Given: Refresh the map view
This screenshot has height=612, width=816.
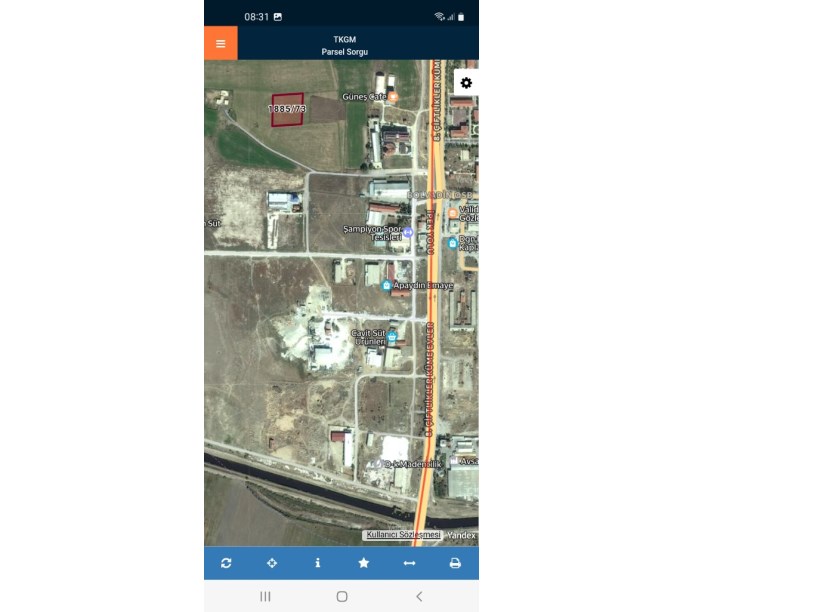Looking at the screenshot, I should 226,563.
